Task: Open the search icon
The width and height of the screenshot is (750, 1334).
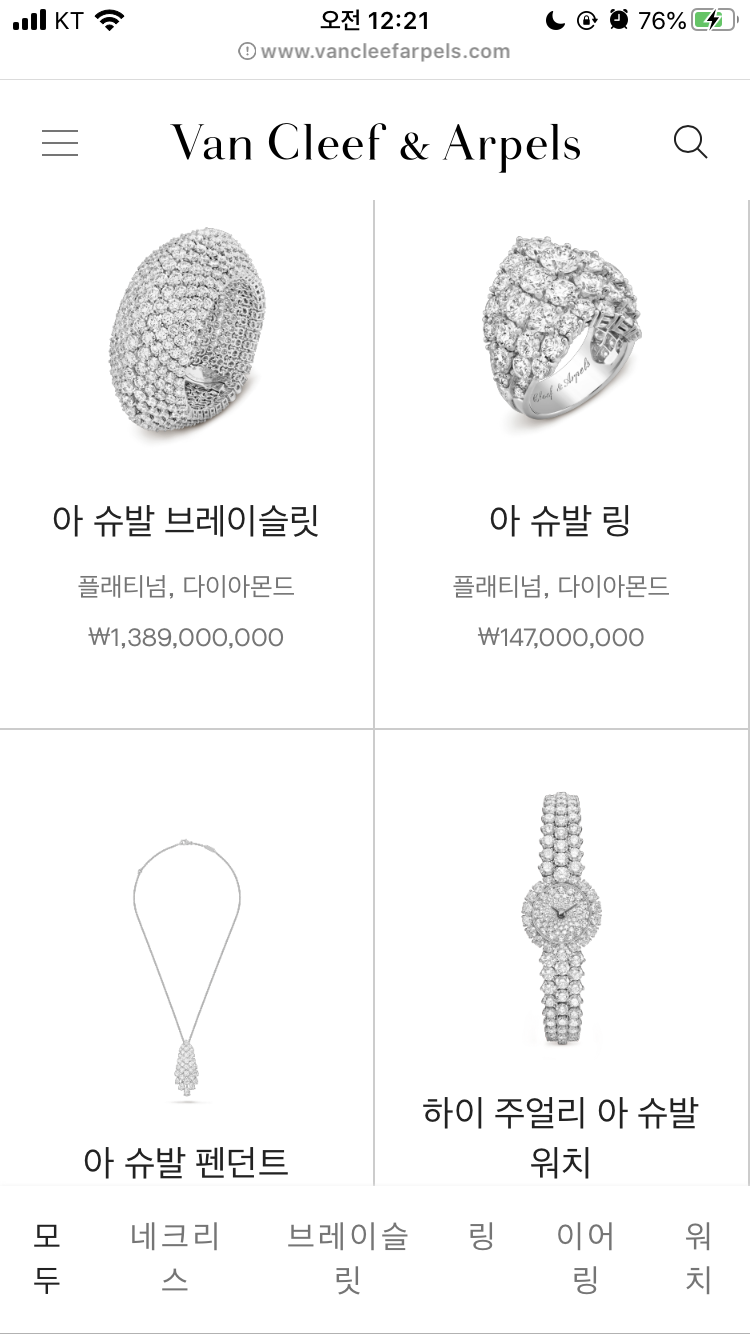Action: pos(690,143)
